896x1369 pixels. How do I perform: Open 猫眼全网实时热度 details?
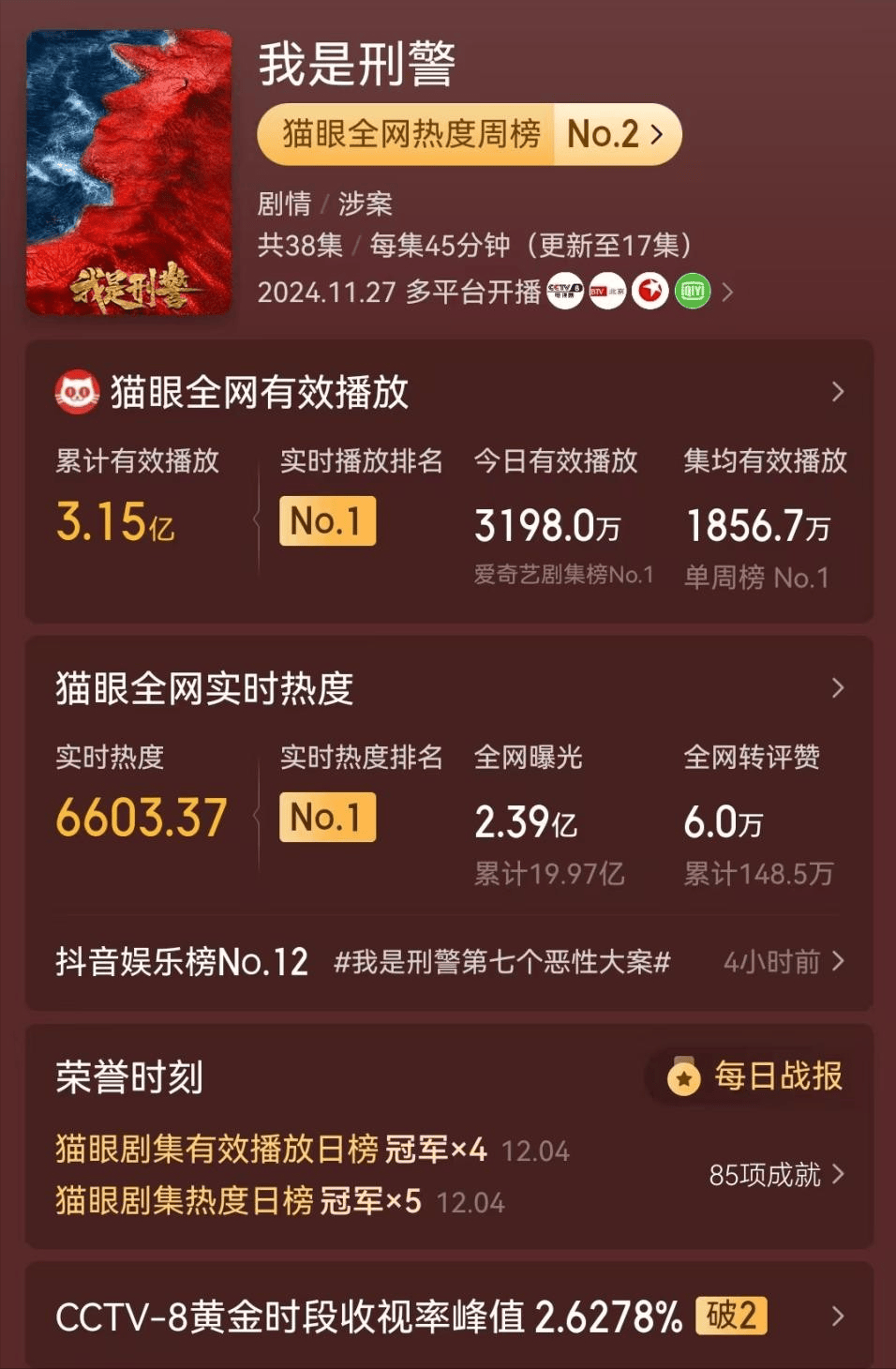tap(837, 688)
